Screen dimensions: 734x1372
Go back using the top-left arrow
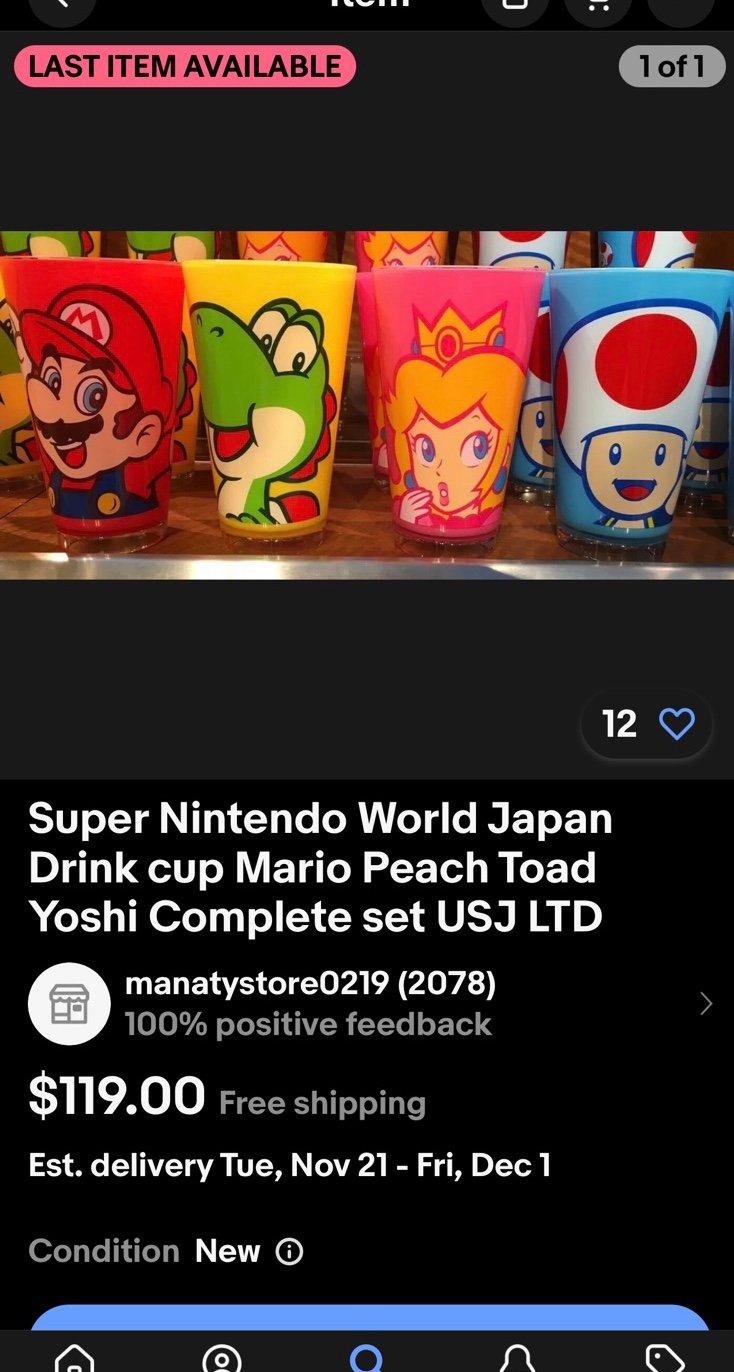(62, 7)
